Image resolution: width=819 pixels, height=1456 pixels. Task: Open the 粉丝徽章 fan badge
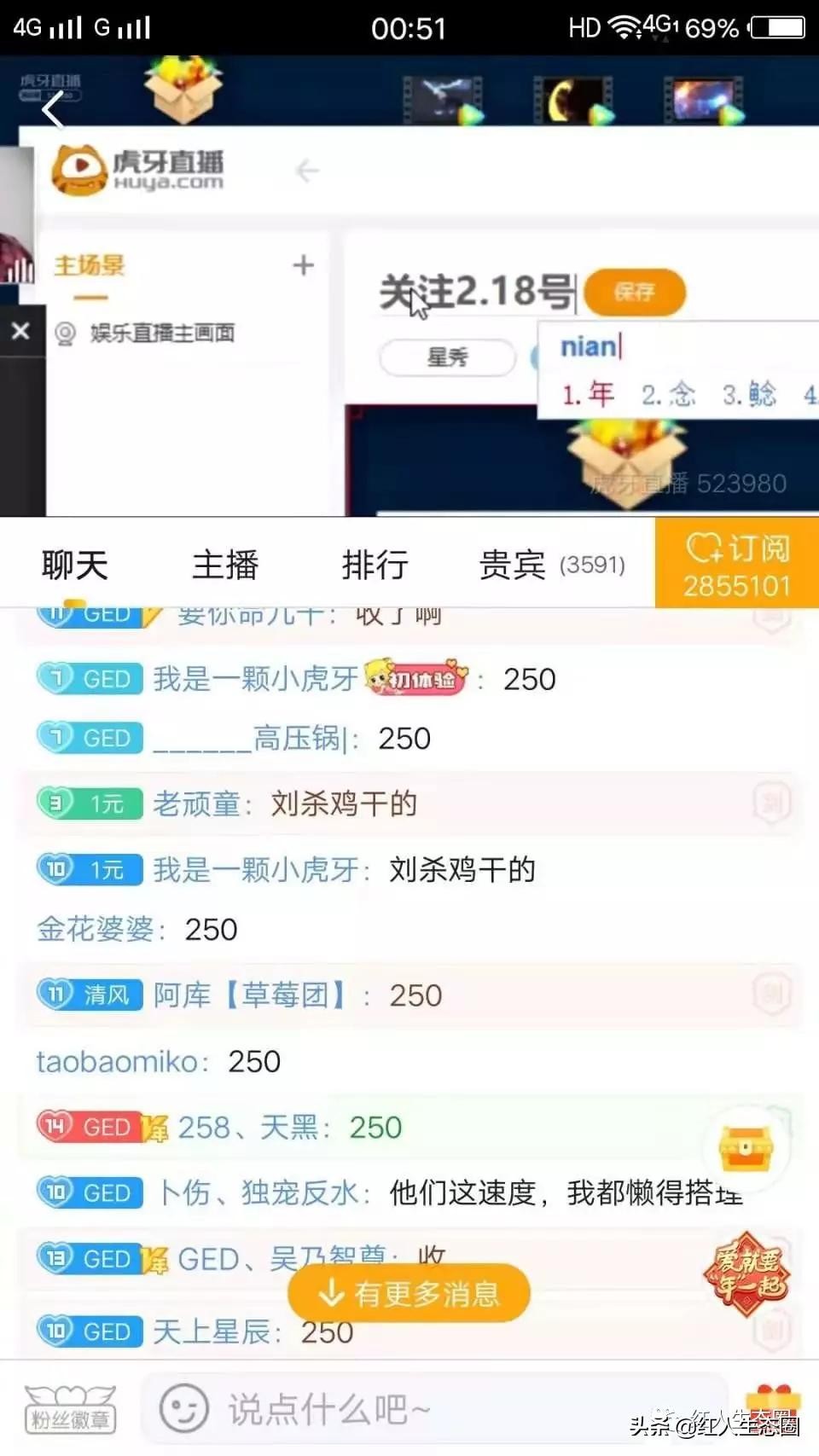pyautogui.click(x=70, y=1409)
